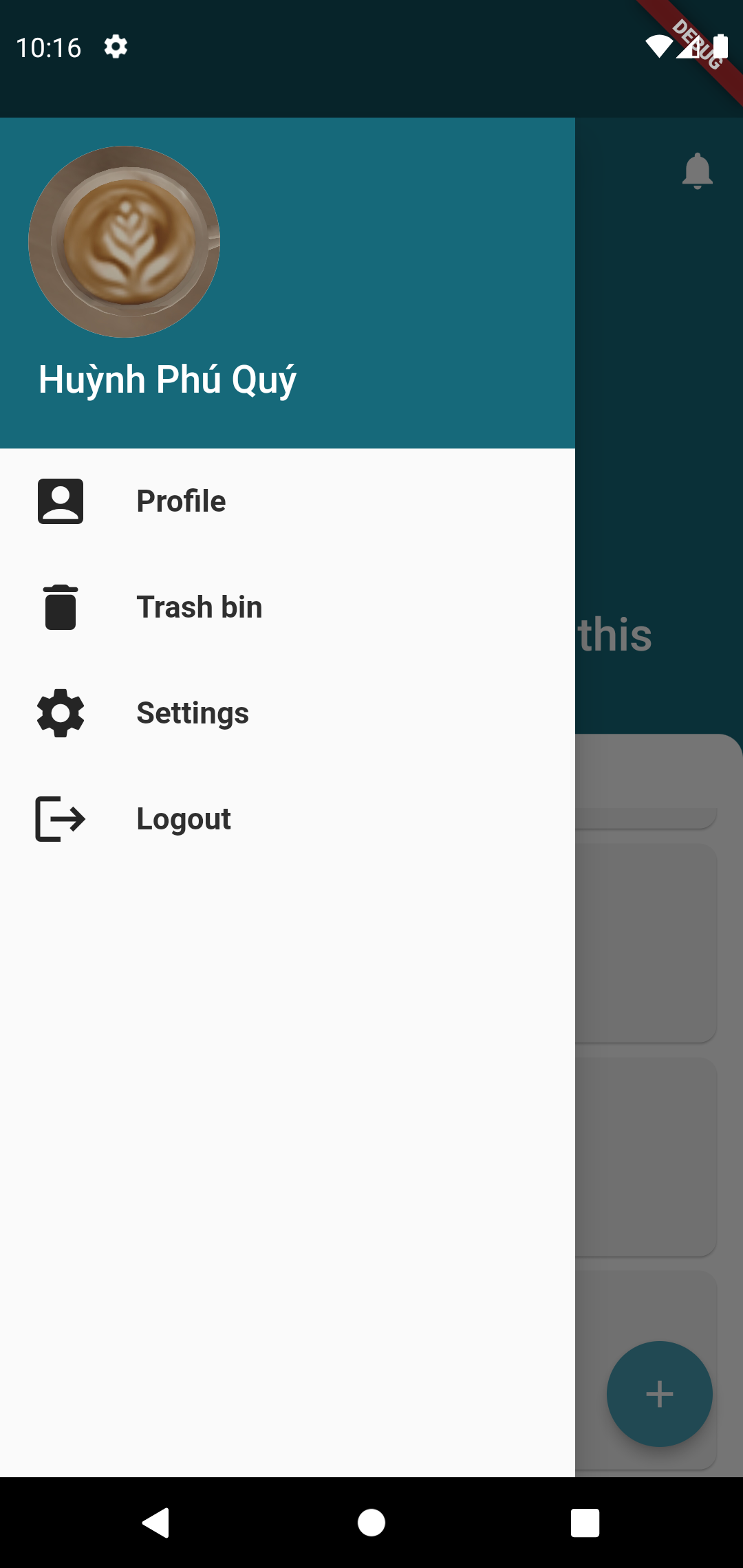The width and height of the screenshot is (743, 1568).
Task: Click the username Huỳnh Phú Quý
Action: click(167, 379)
